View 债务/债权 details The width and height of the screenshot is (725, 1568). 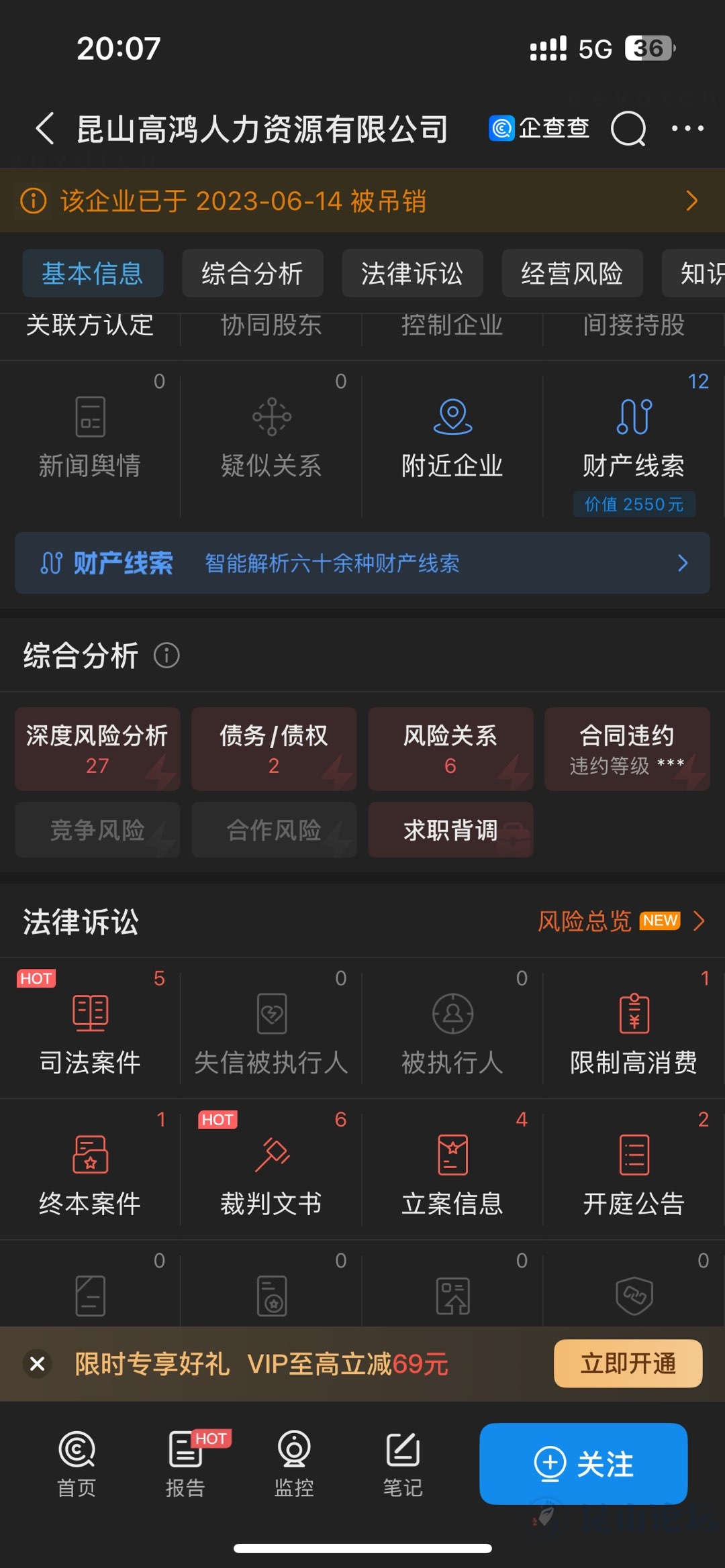tap(274, 749)
